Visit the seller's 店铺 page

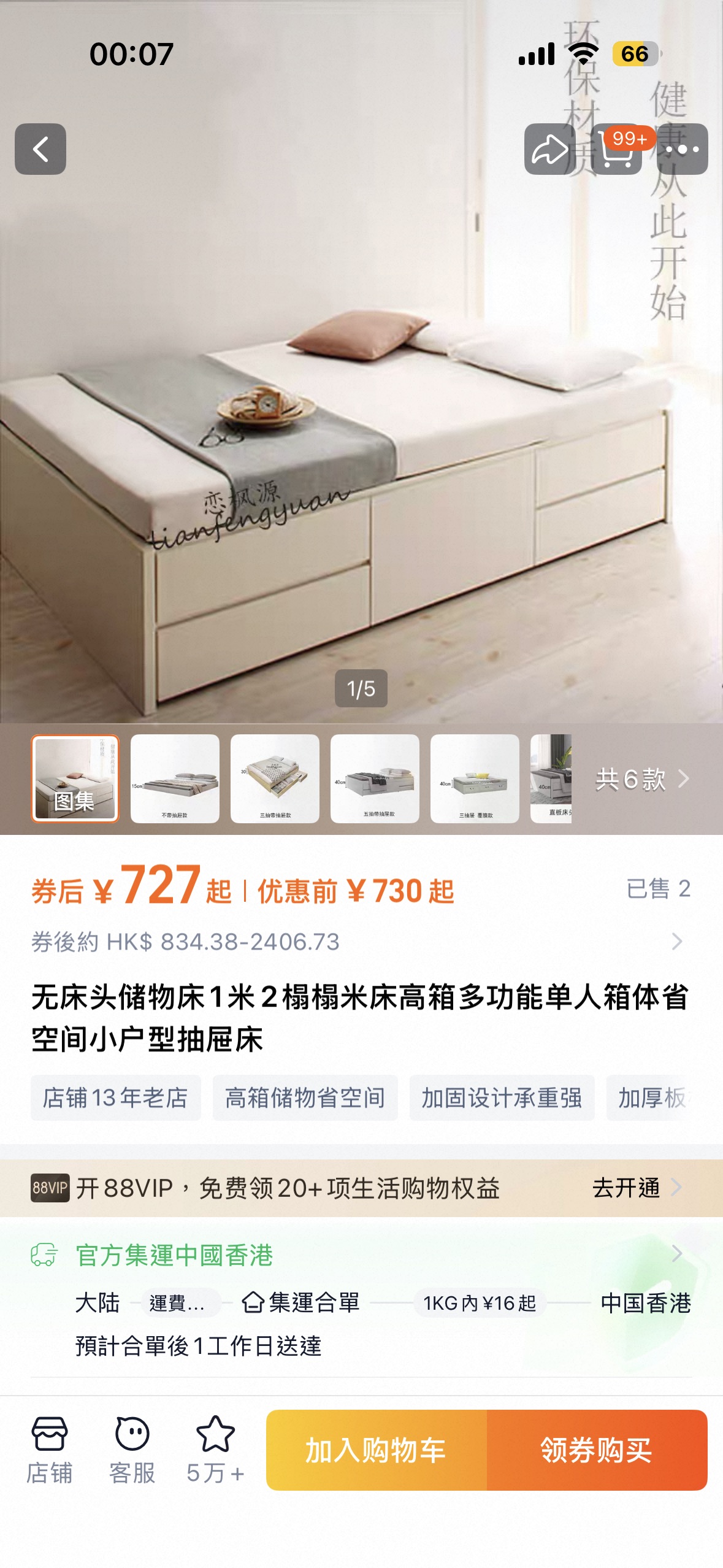click(x=50, y=1450)
